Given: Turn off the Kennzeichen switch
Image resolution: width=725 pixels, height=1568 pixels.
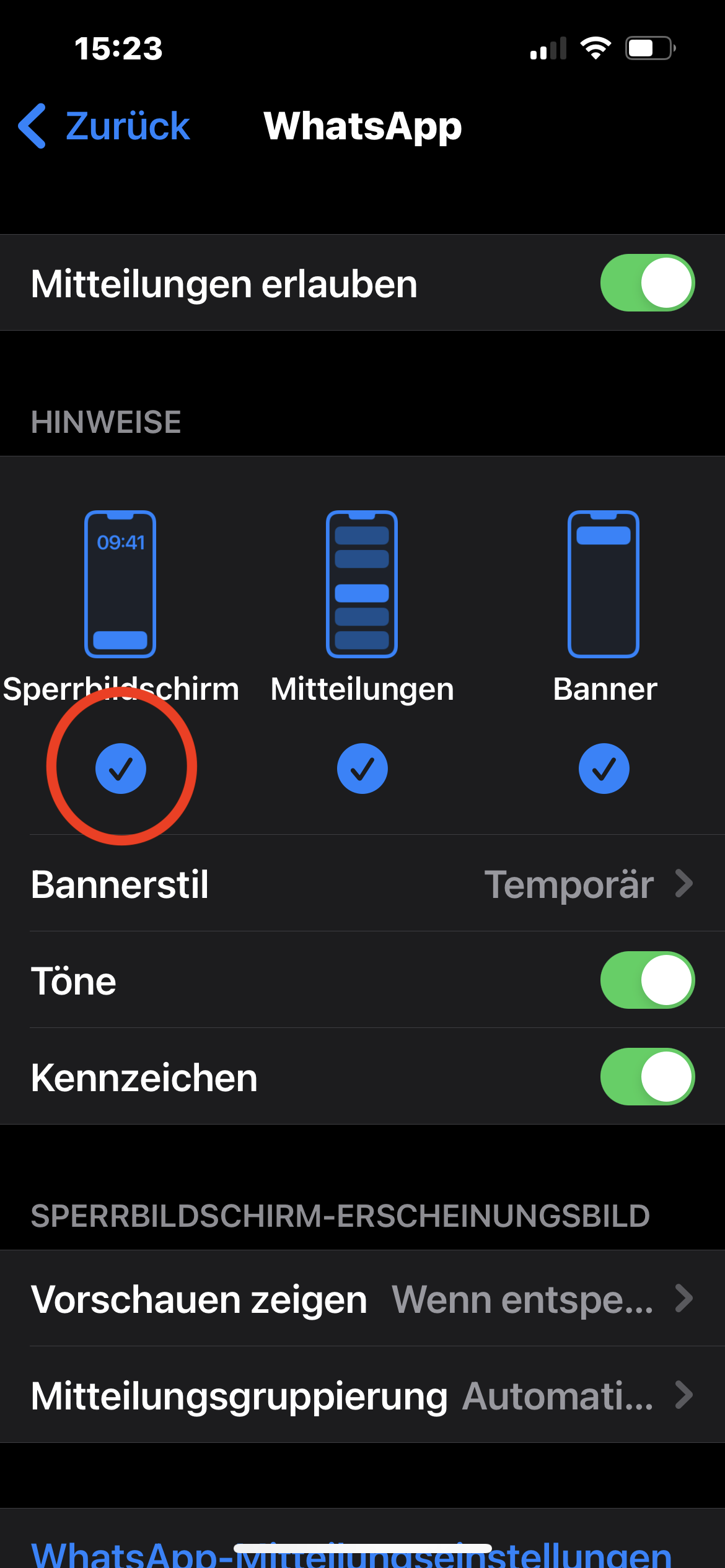Looking at the screenshot, I should coord(647,1077).
